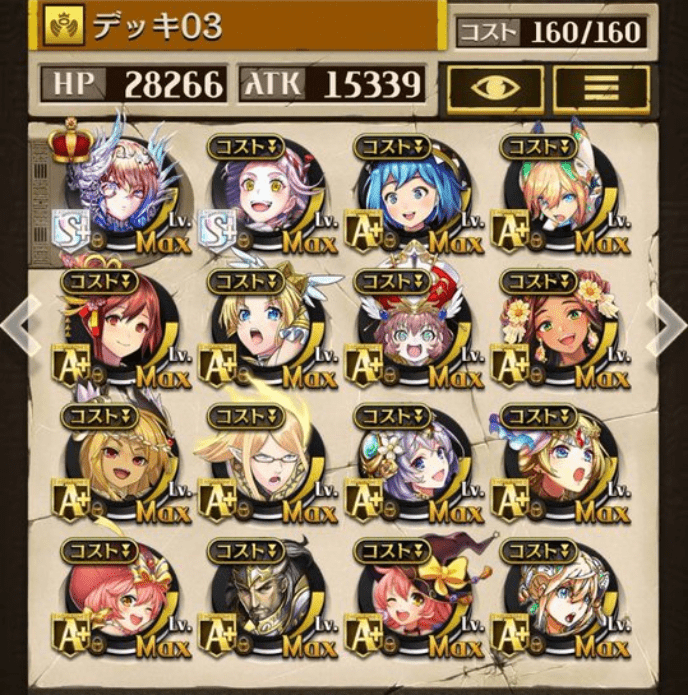Viewport: 688px width, 695px height.
Task: Tap the eye view toggle button
Action: pos(495,89)
